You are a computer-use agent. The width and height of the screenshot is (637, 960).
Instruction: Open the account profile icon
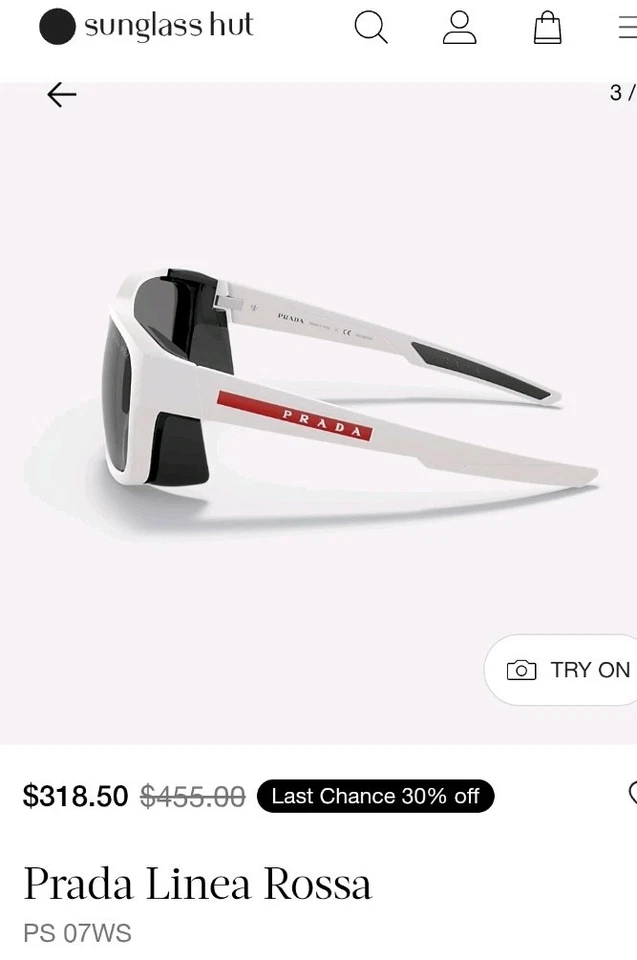[x=459, y=28]
